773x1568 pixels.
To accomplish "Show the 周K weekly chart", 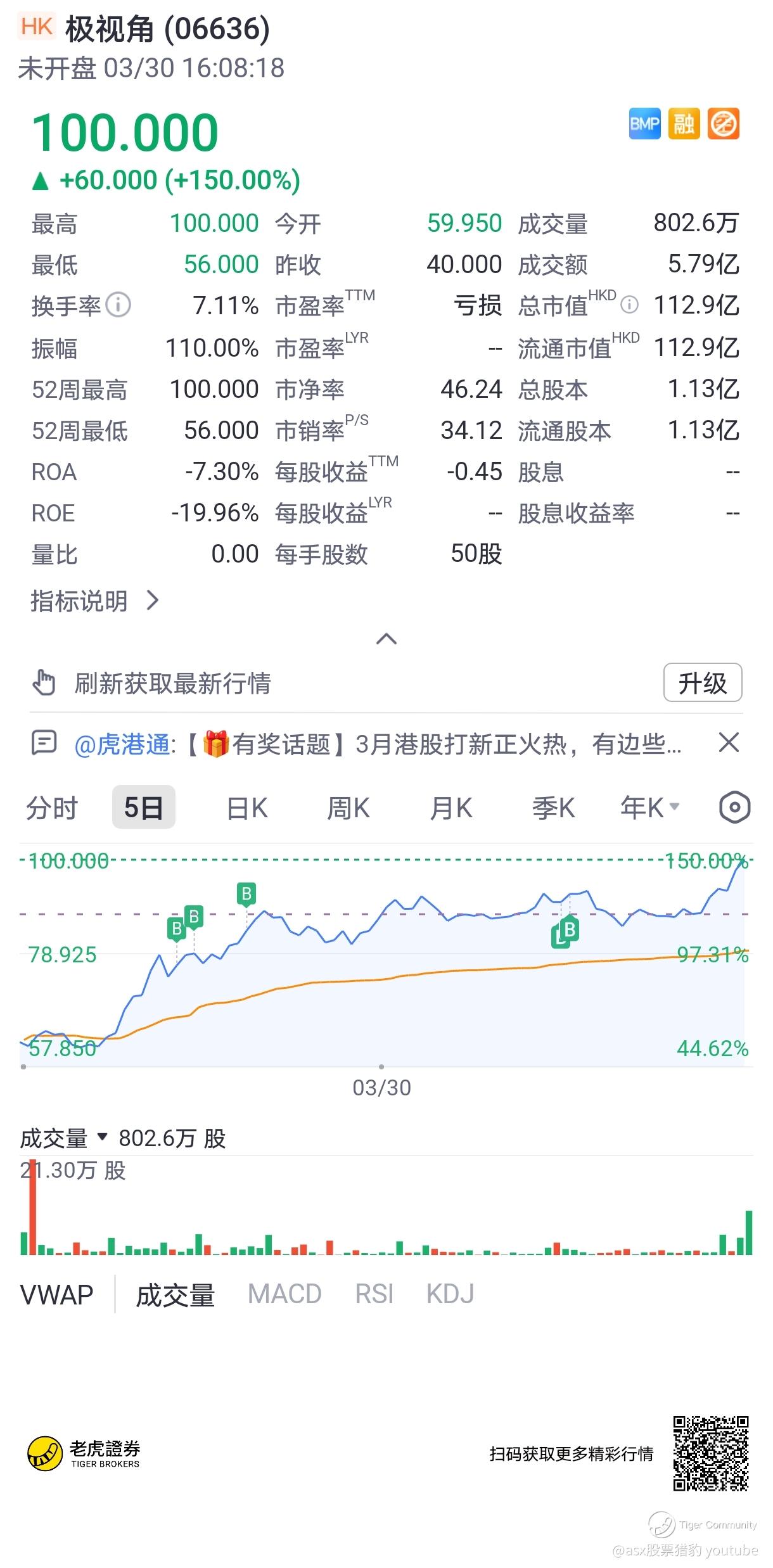I will pyautogui.click(x=348, y=808).
